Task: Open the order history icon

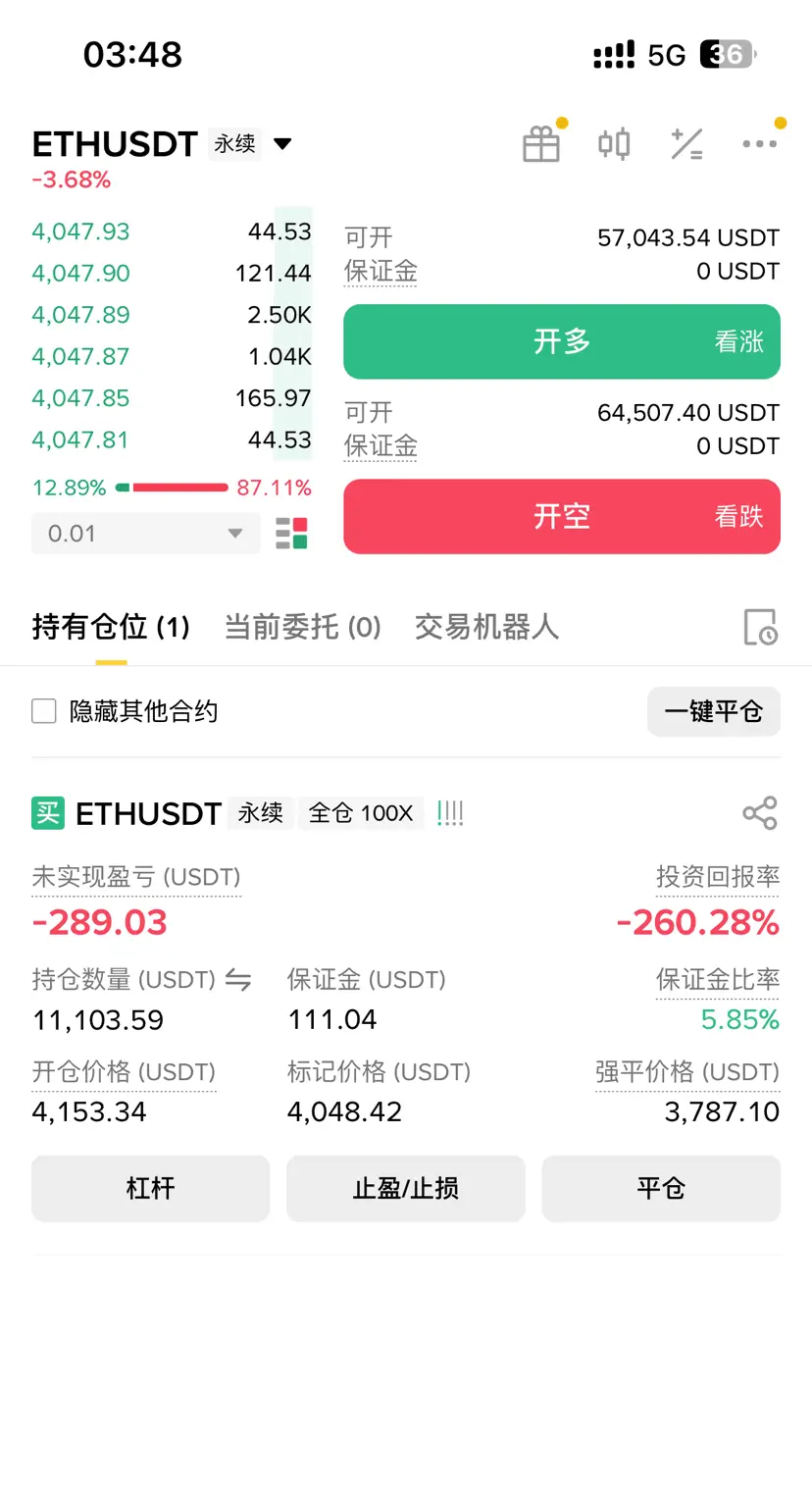Action: [x=760, y=627]
